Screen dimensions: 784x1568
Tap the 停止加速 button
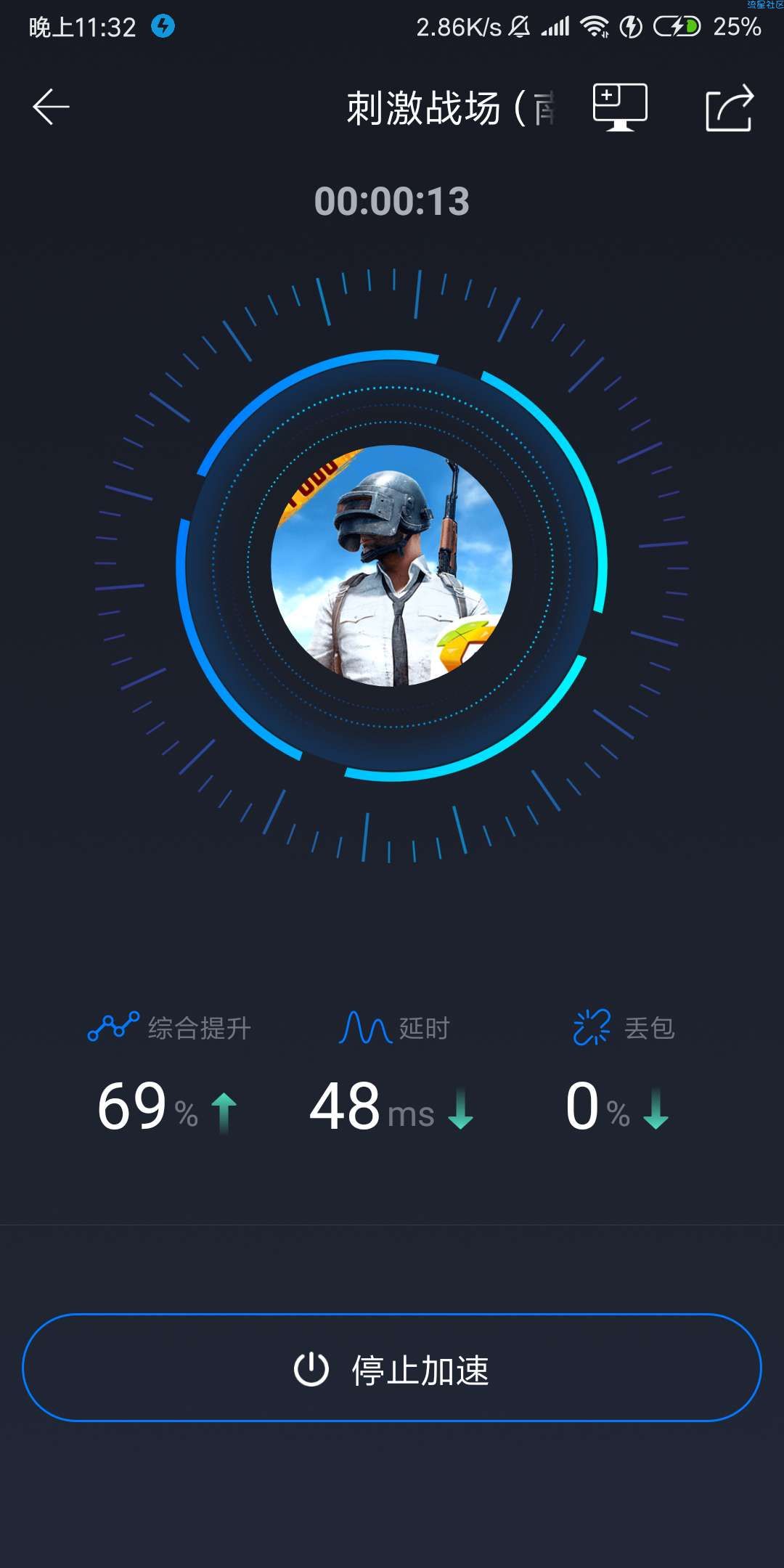click(392, 1368)
